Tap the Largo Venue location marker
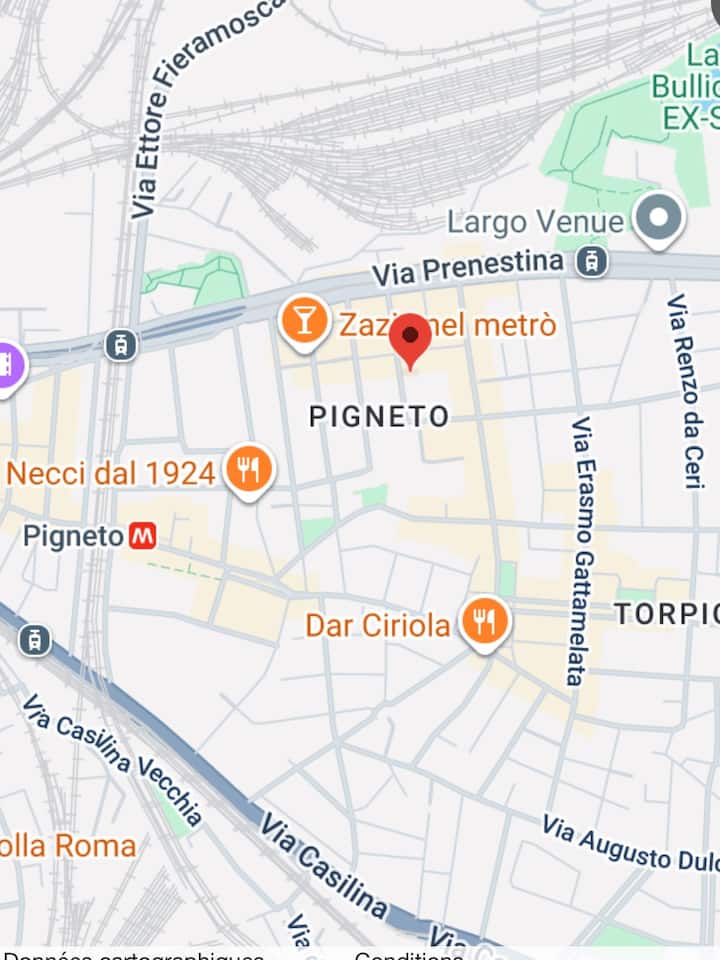The width and height of the screenshot is (720, 960). pyautogui.click(x=661, y=219)
